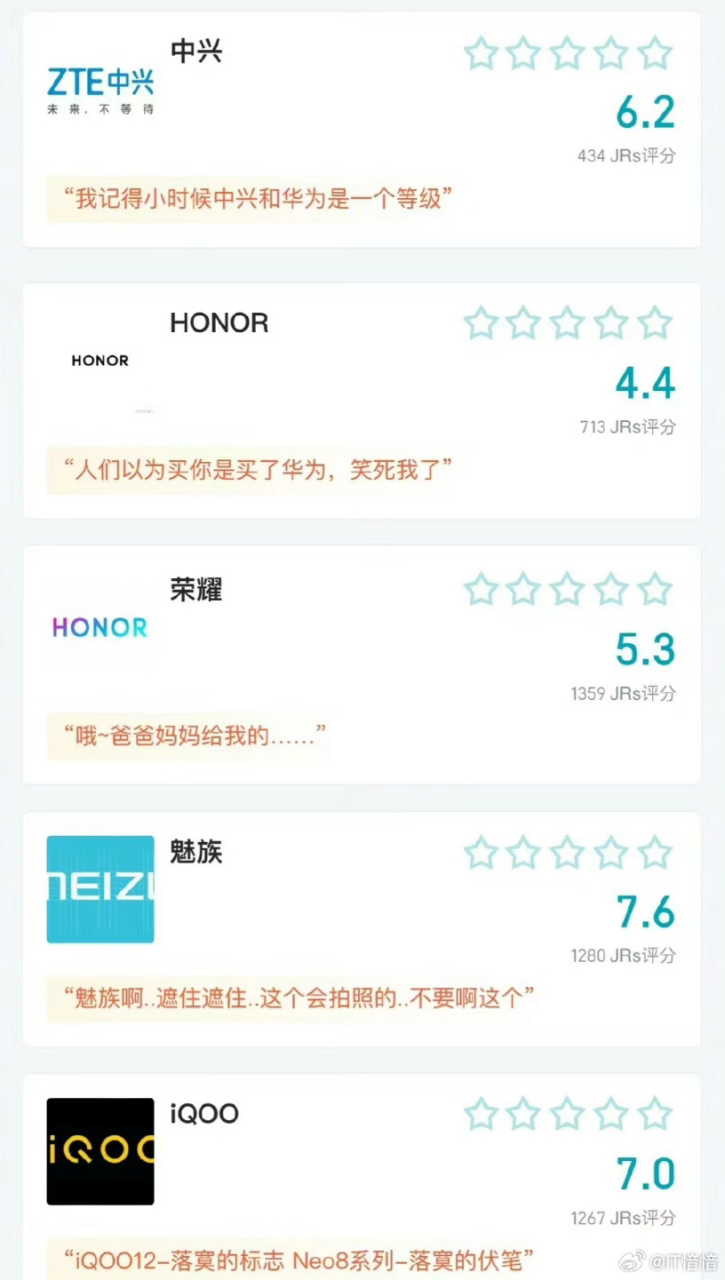Rate iQOO with the third star

tap(567, 1113)
